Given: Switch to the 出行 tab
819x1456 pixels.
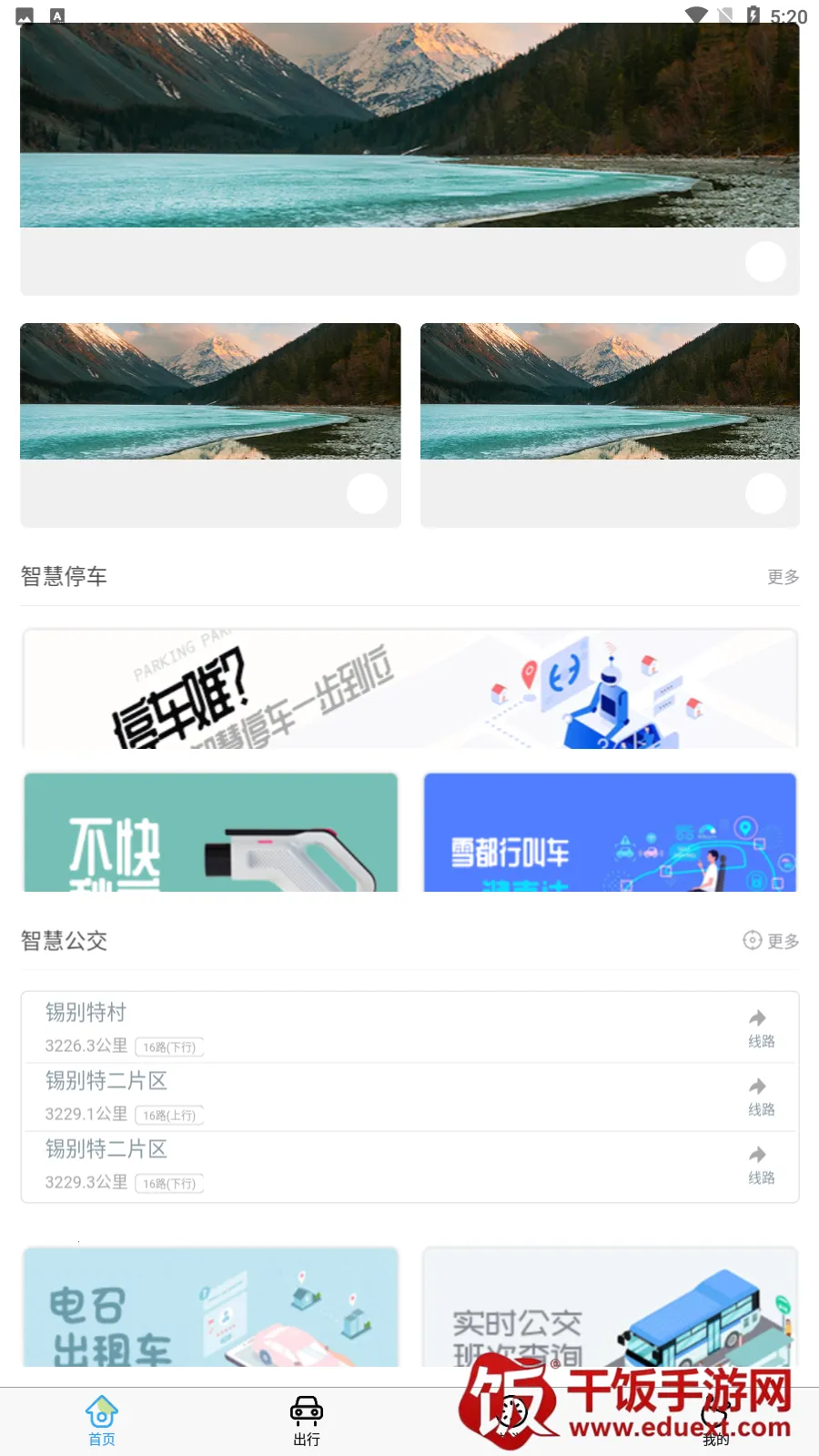Looking at the screenshot, I should click(307, 1421).
